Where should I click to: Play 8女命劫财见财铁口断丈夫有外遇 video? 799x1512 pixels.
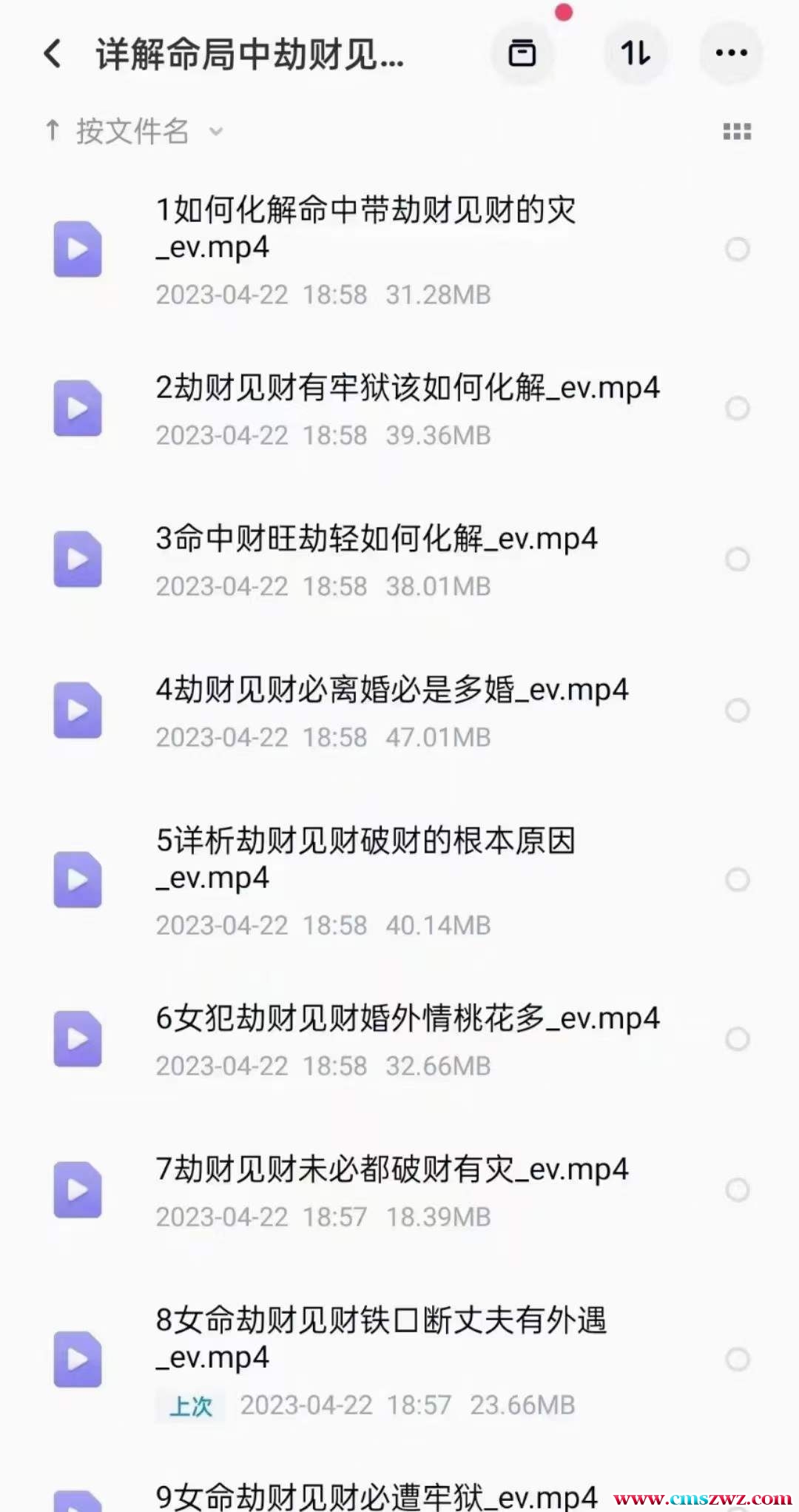click(x=380, y=1338)
